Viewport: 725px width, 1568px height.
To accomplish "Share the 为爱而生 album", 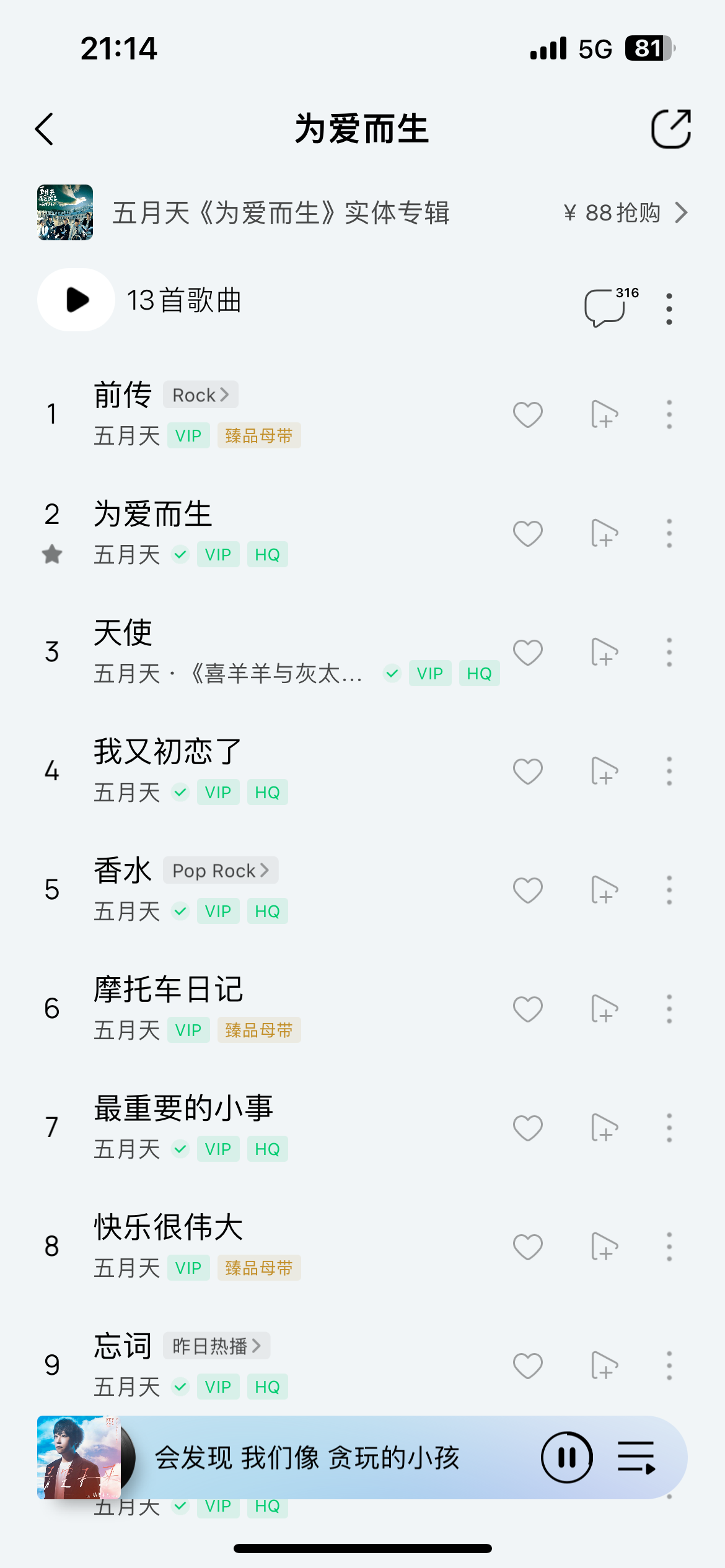I will click(x=670, y=129).
